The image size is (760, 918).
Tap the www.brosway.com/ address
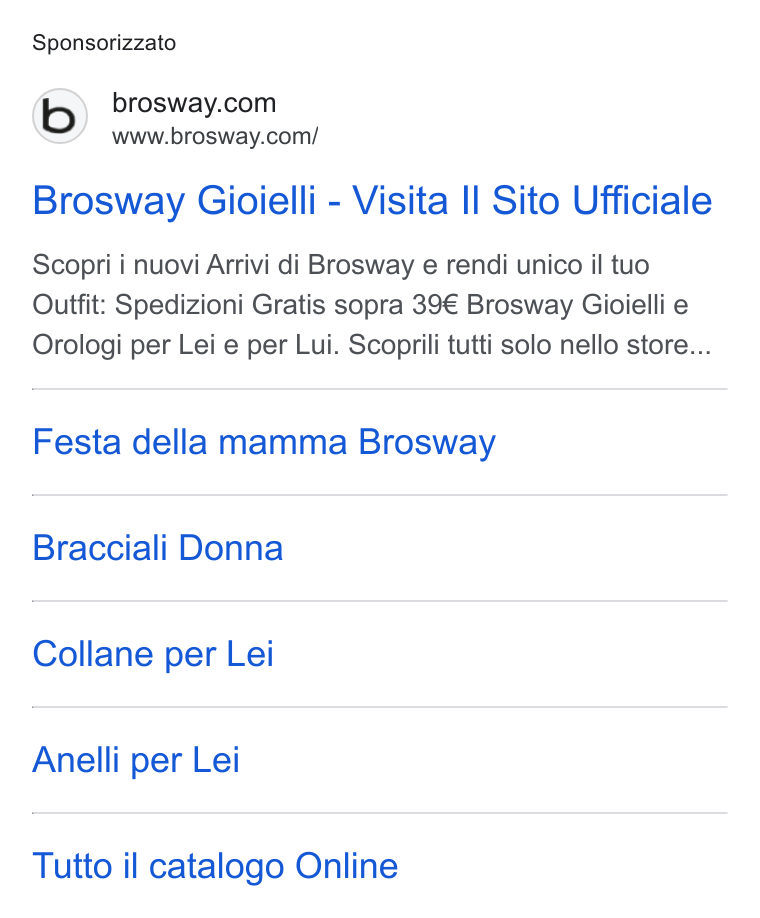point(215,136)
